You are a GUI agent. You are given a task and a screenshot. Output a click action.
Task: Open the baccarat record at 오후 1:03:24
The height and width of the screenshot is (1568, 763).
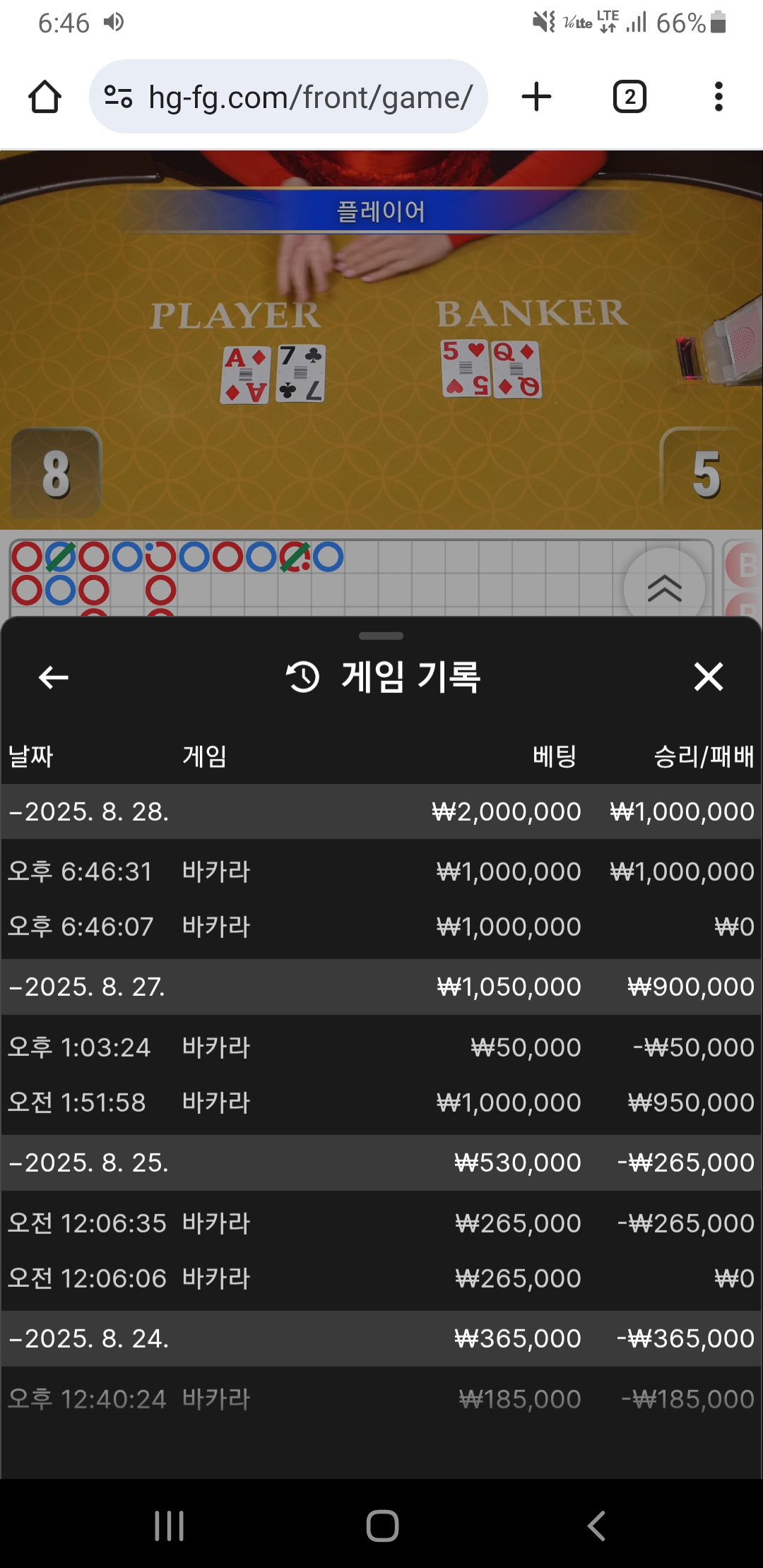pyautogui.click(x=381, y=1047)
